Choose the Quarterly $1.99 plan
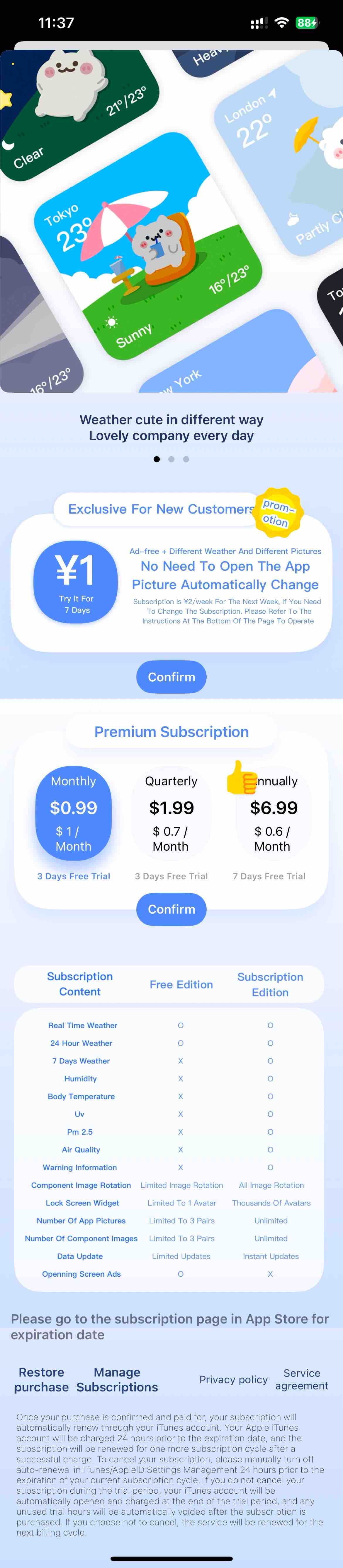 [x=171, y=813]
